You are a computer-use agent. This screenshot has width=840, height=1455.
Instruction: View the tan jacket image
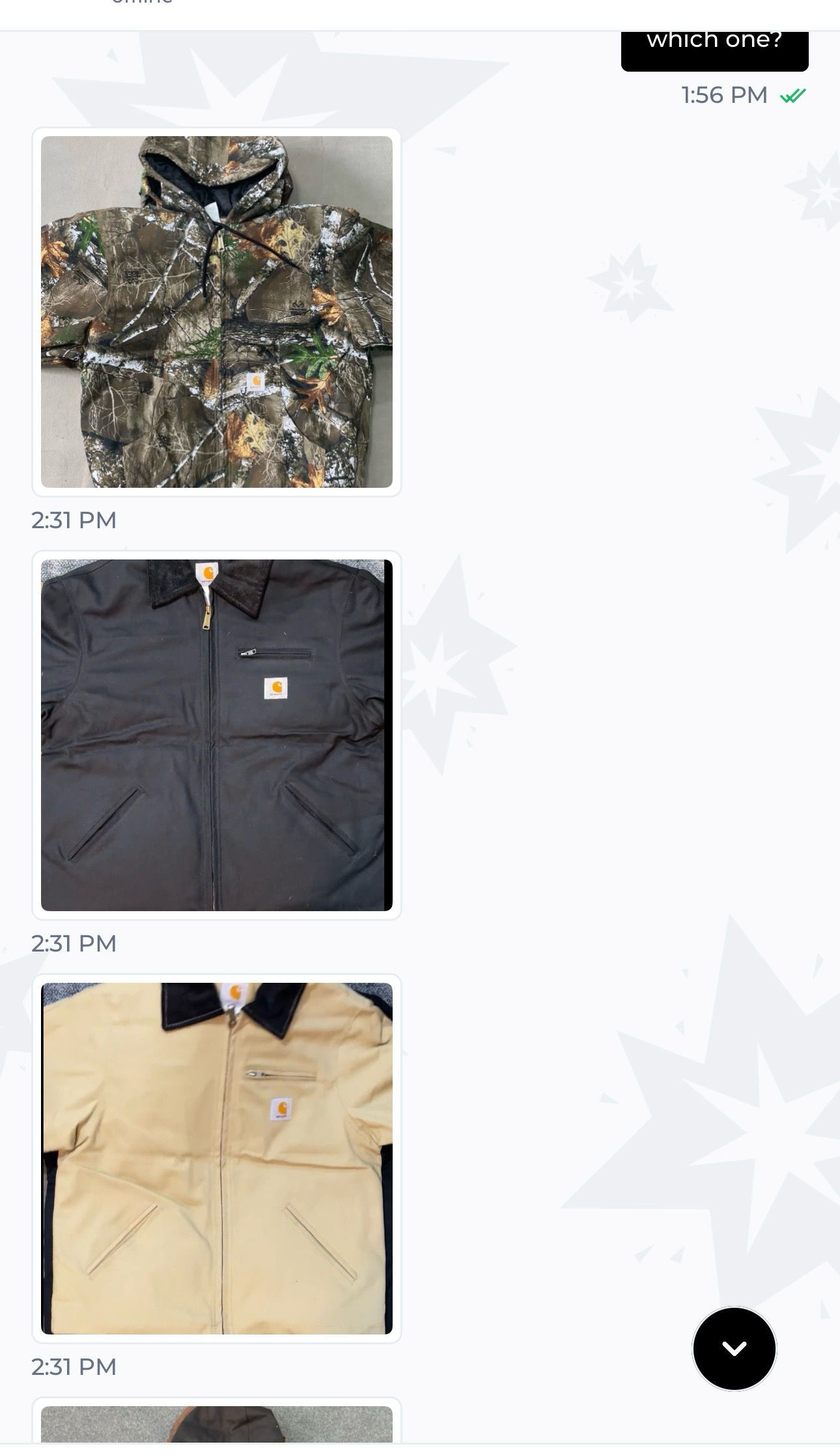pyautogui.click(x=216, y=1158)
